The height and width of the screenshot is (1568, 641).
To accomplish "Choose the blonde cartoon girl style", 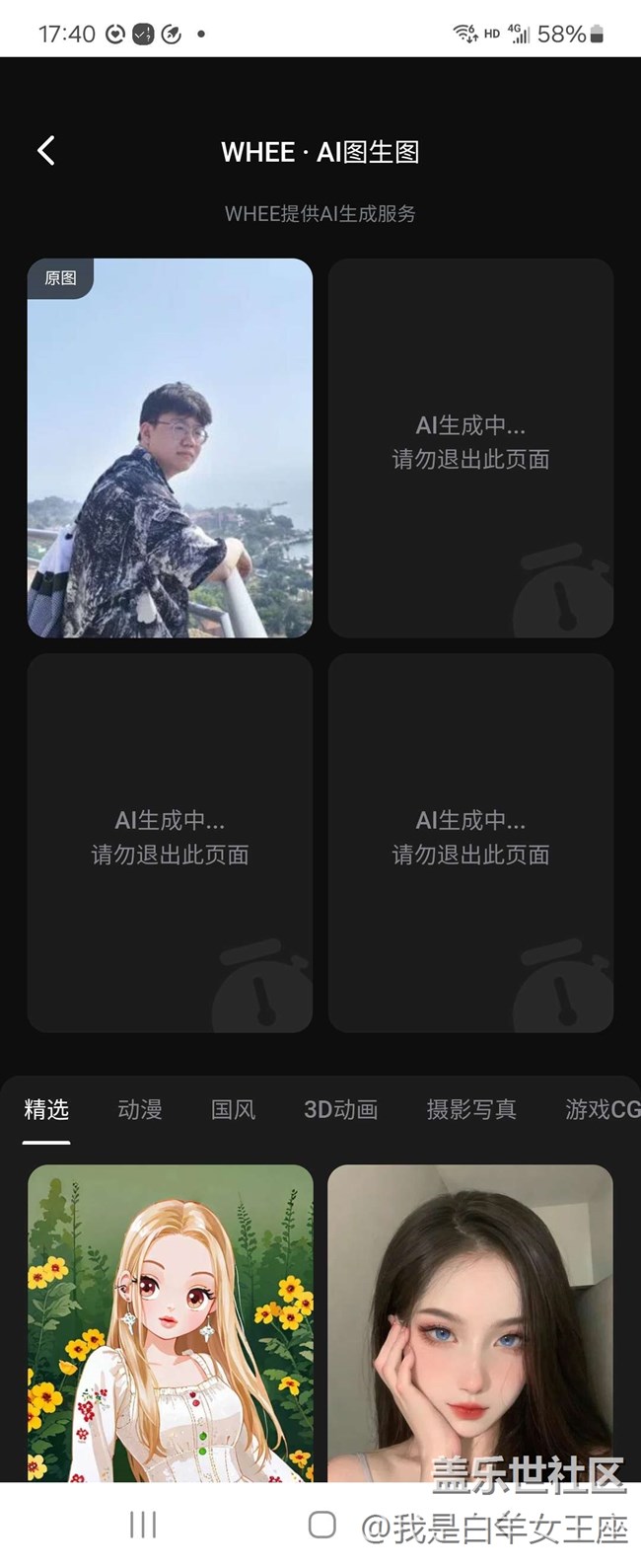I will point(170,1322).
